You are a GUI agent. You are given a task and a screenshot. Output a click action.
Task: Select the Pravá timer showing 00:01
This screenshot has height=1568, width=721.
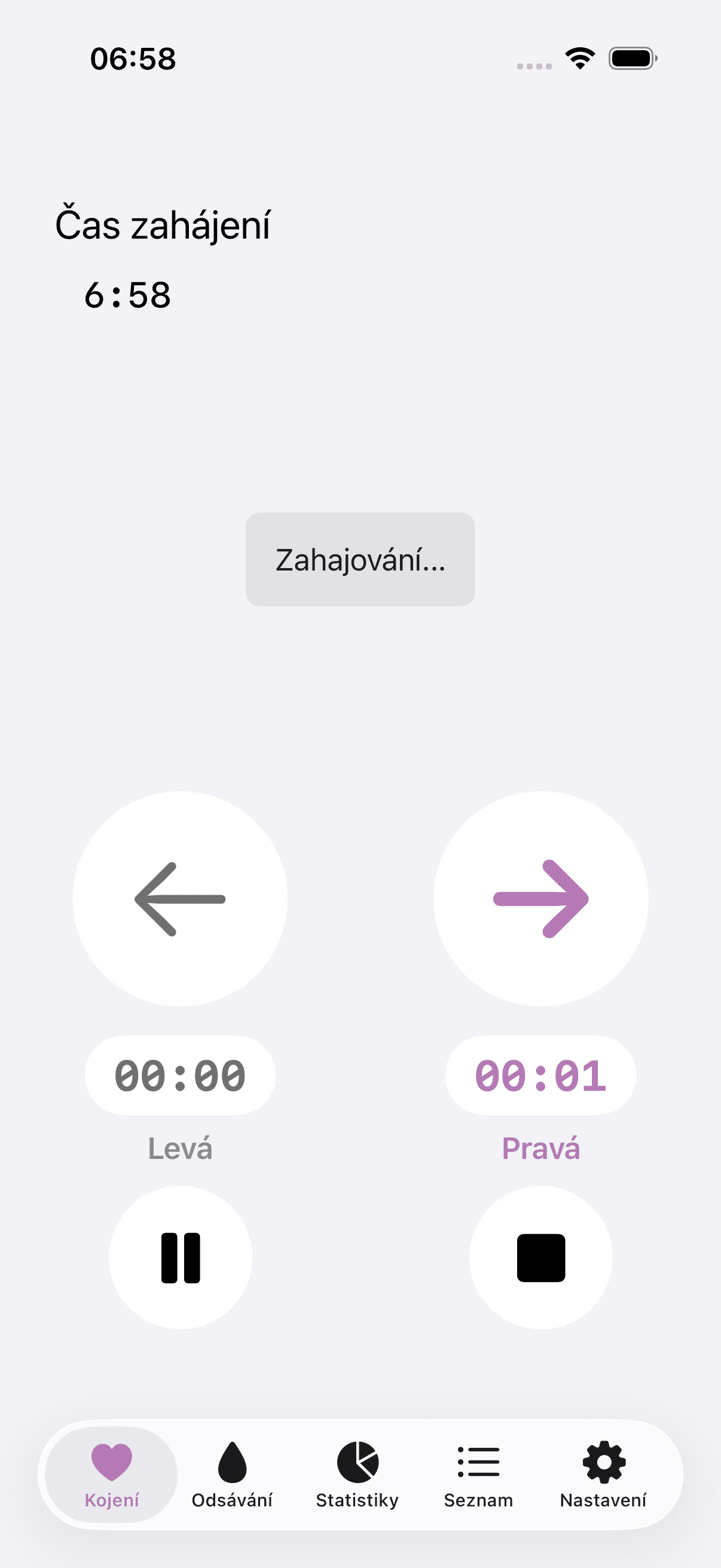(540, 1076)
